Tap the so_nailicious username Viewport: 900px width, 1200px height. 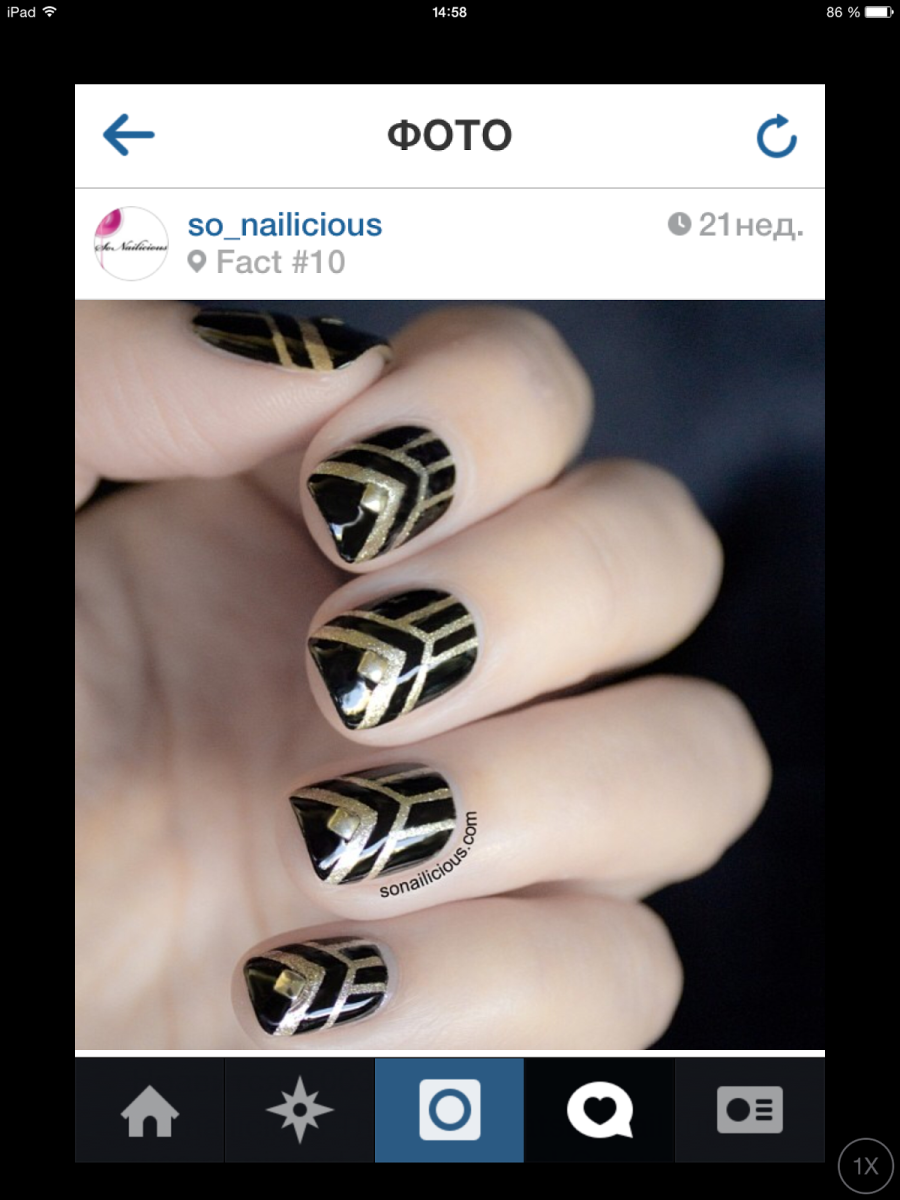tap(285, 225)
